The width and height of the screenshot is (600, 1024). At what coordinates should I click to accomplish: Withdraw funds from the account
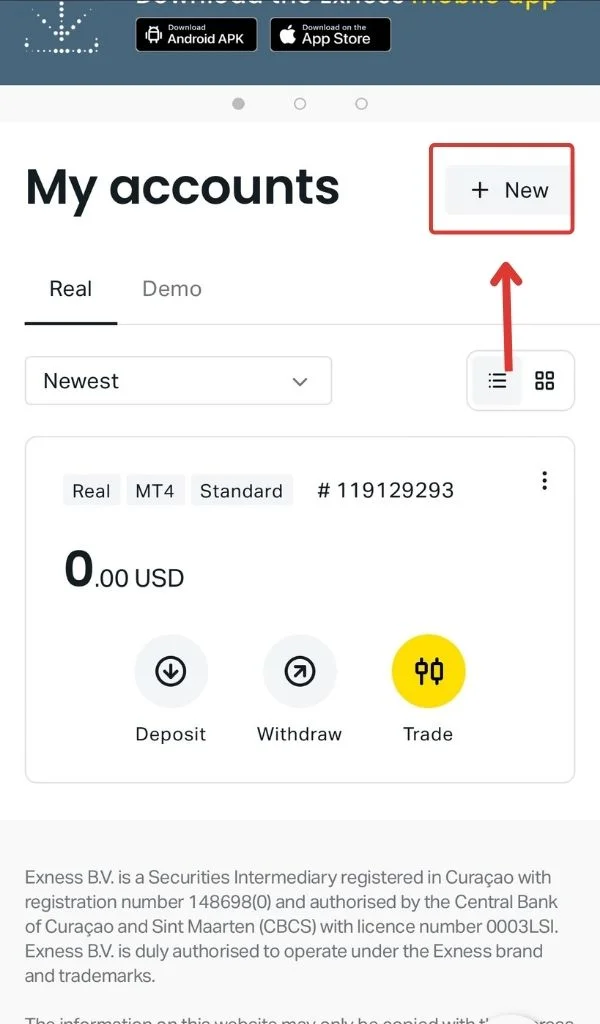tap(299, 672)
